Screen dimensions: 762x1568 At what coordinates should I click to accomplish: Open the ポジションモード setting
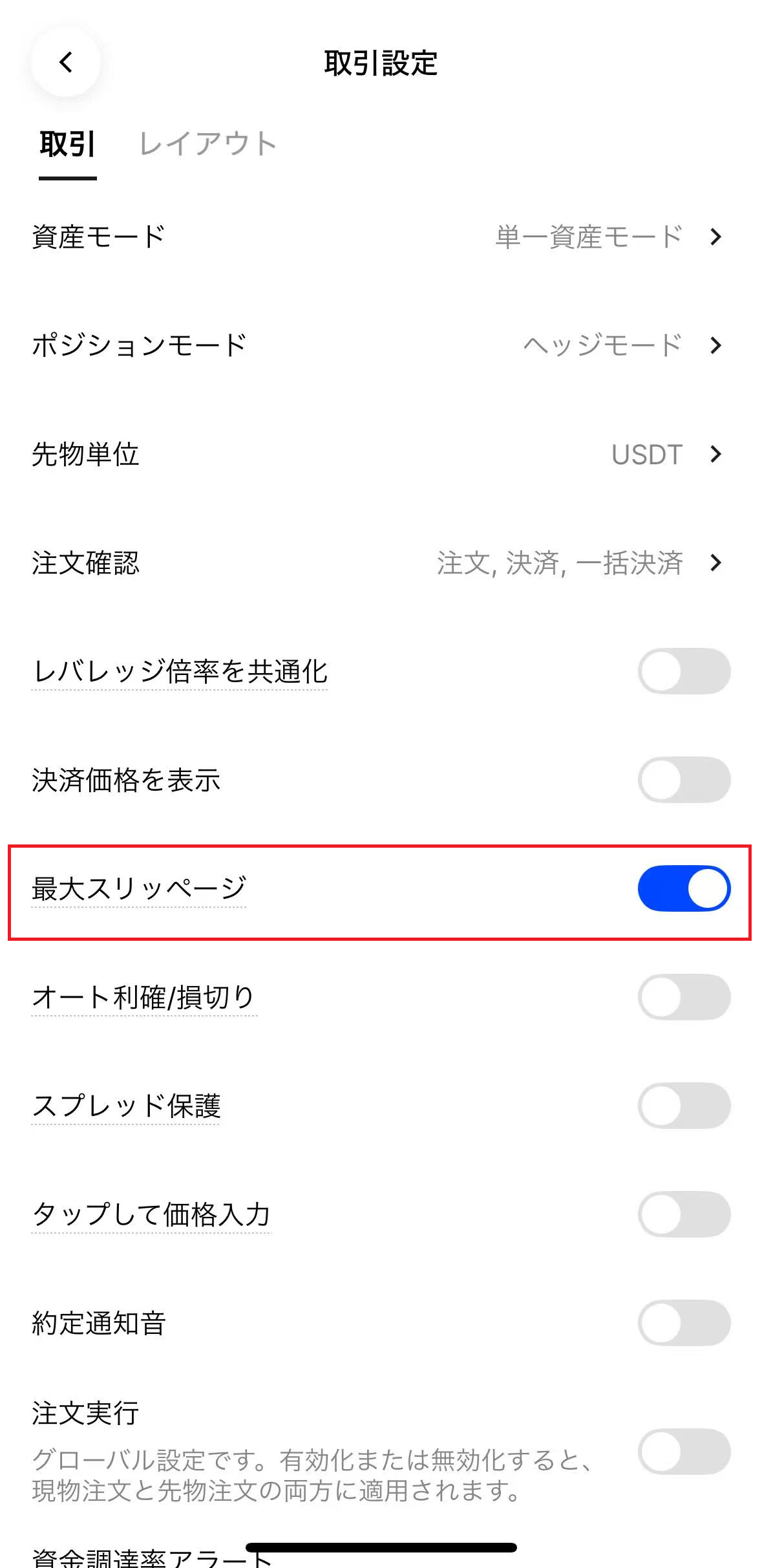[380, 345]
